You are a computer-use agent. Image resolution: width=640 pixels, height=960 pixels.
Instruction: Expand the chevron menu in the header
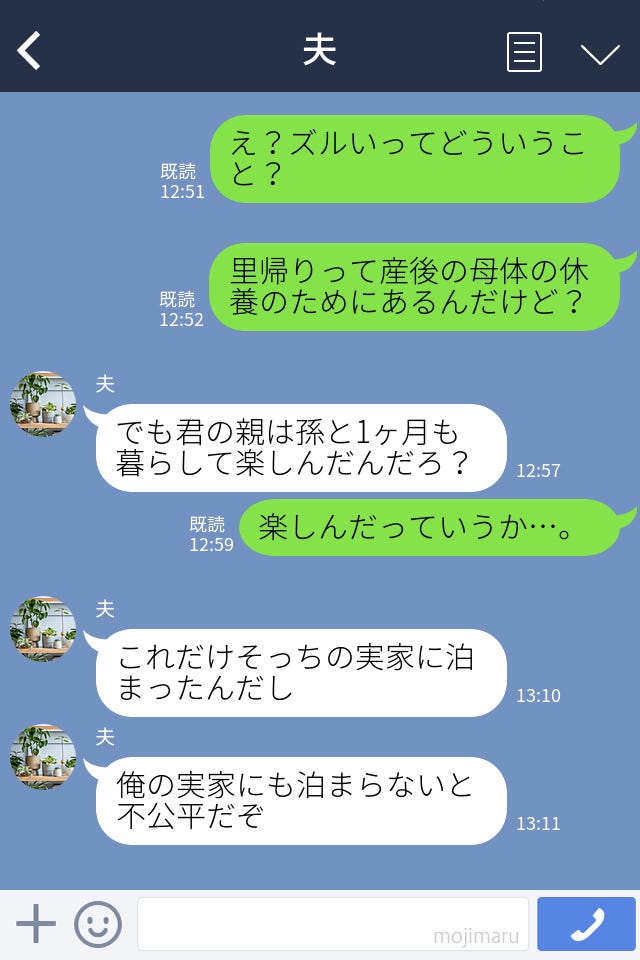point(600,53)
